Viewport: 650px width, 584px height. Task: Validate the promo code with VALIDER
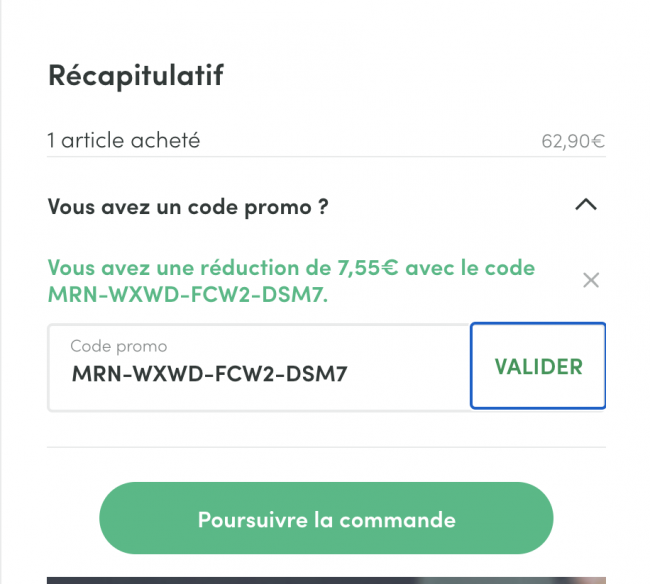click(x=538, y=366)
